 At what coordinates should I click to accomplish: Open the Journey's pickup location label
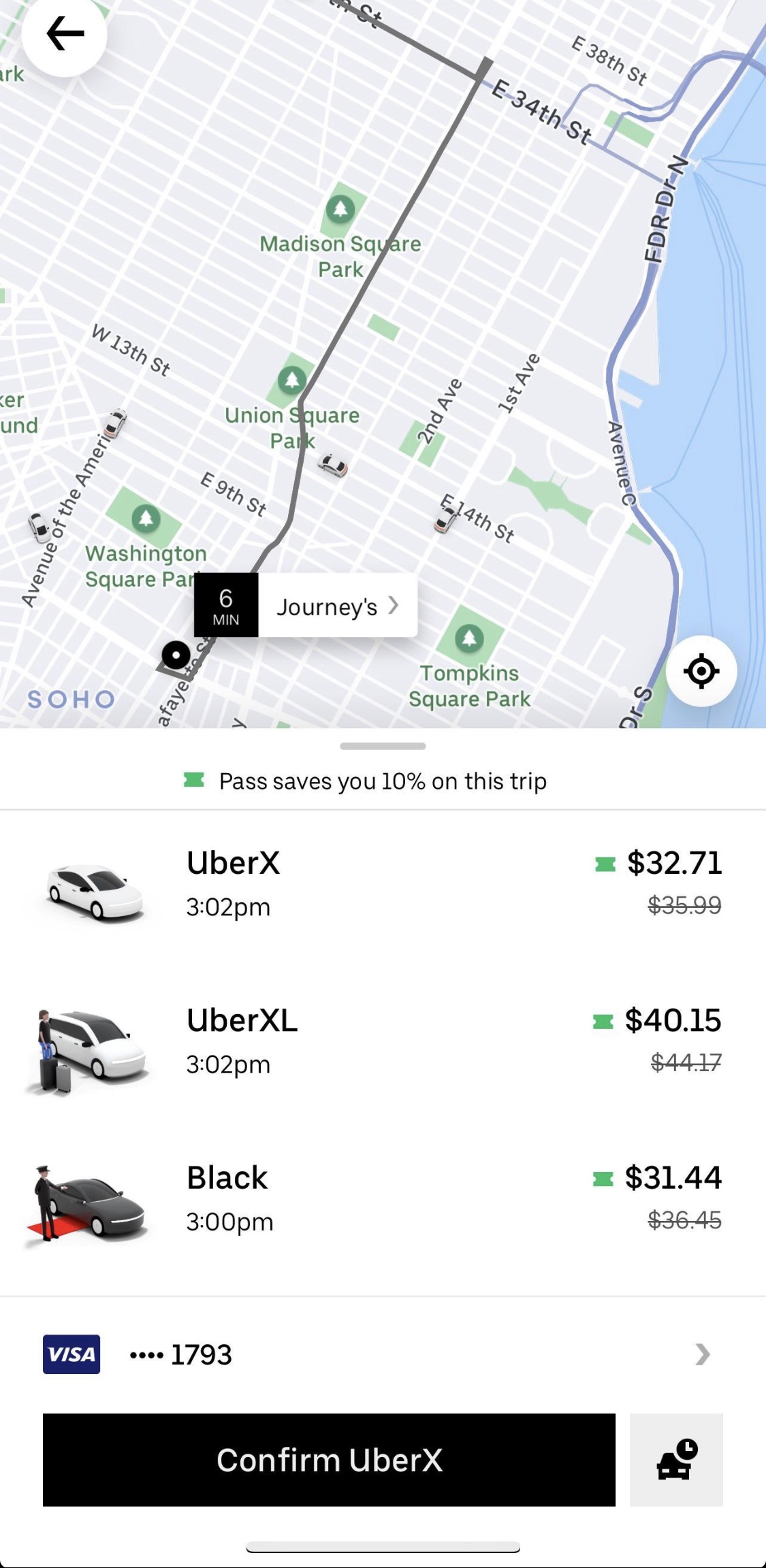[x=336, y=606]
